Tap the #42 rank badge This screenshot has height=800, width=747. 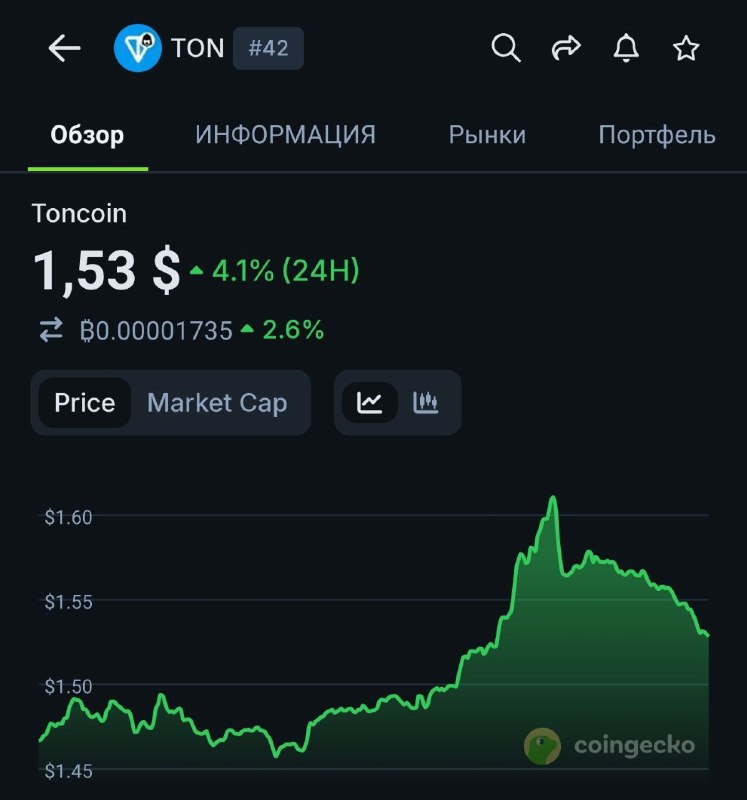point(270,47)
